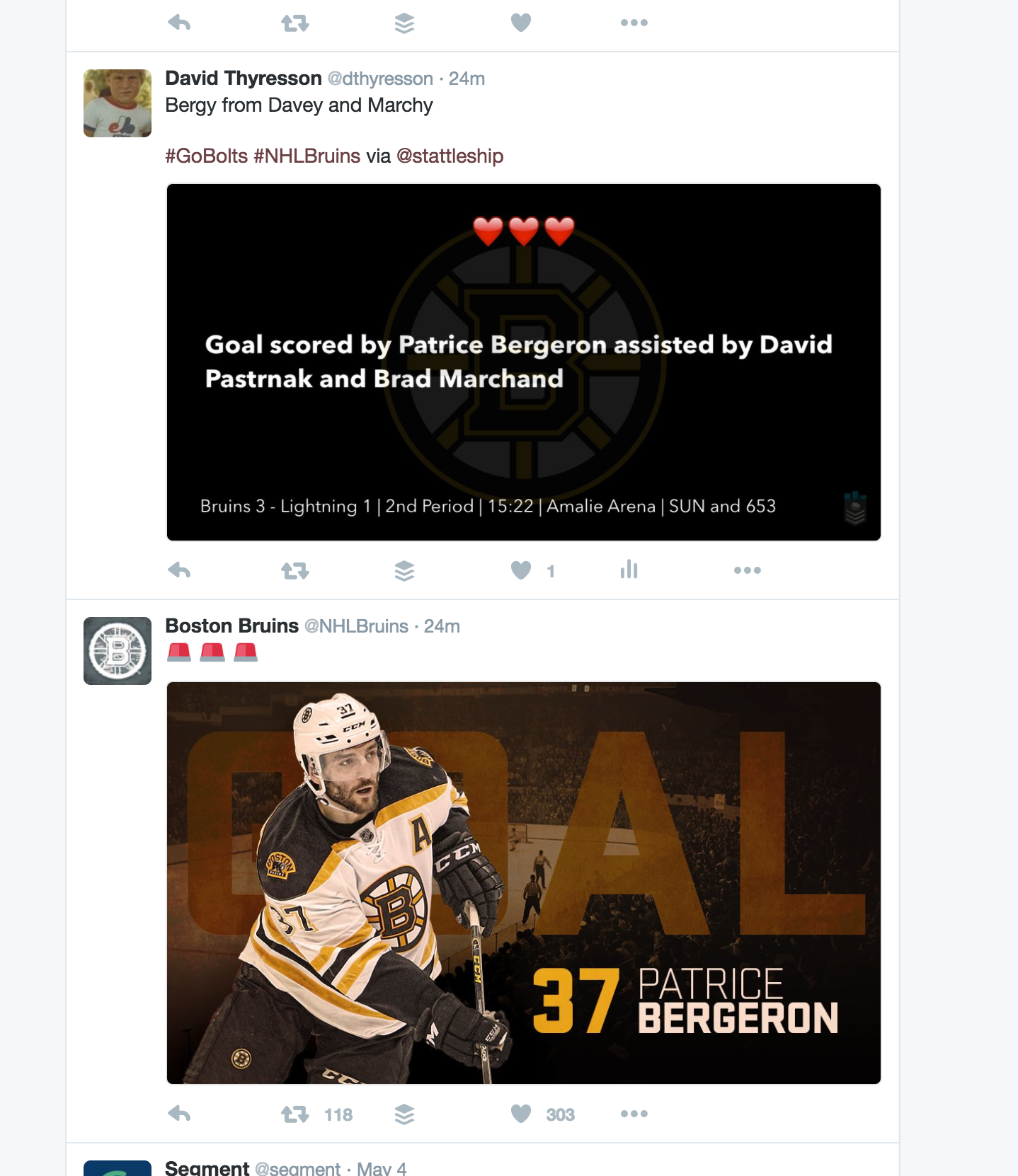The image size is (1018, 1176).
Task: Open Boston Bruins profile avatar
Action: tap(118, 651)
